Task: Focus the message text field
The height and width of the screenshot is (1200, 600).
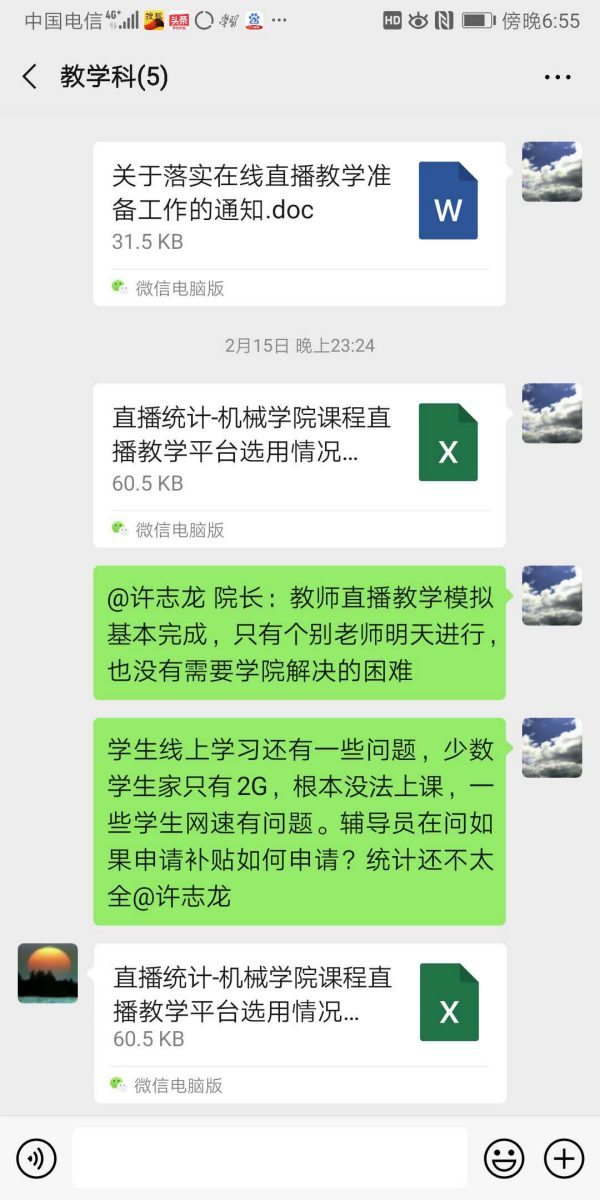Action: coord(270,1159)
